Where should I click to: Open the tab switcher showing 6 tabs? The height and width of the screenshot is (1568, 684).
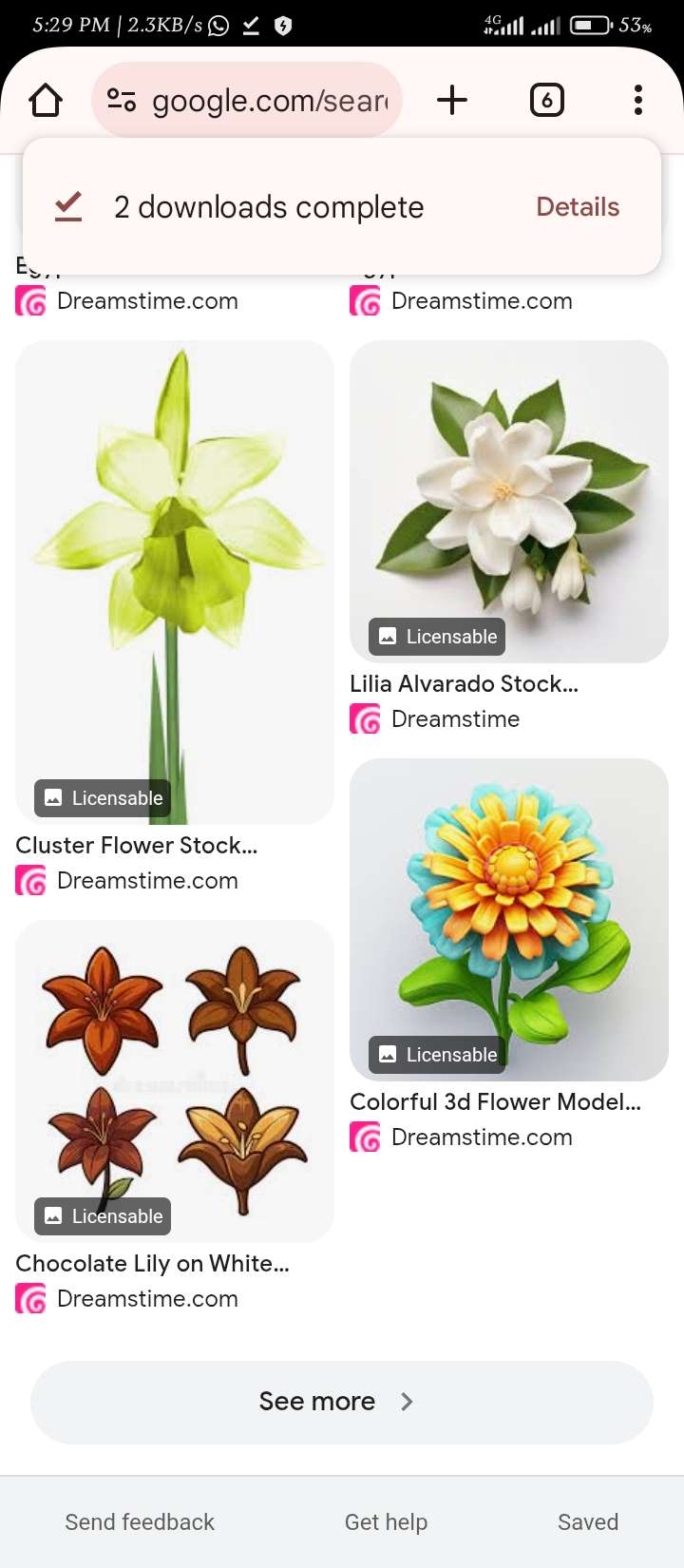coord(546,100)
